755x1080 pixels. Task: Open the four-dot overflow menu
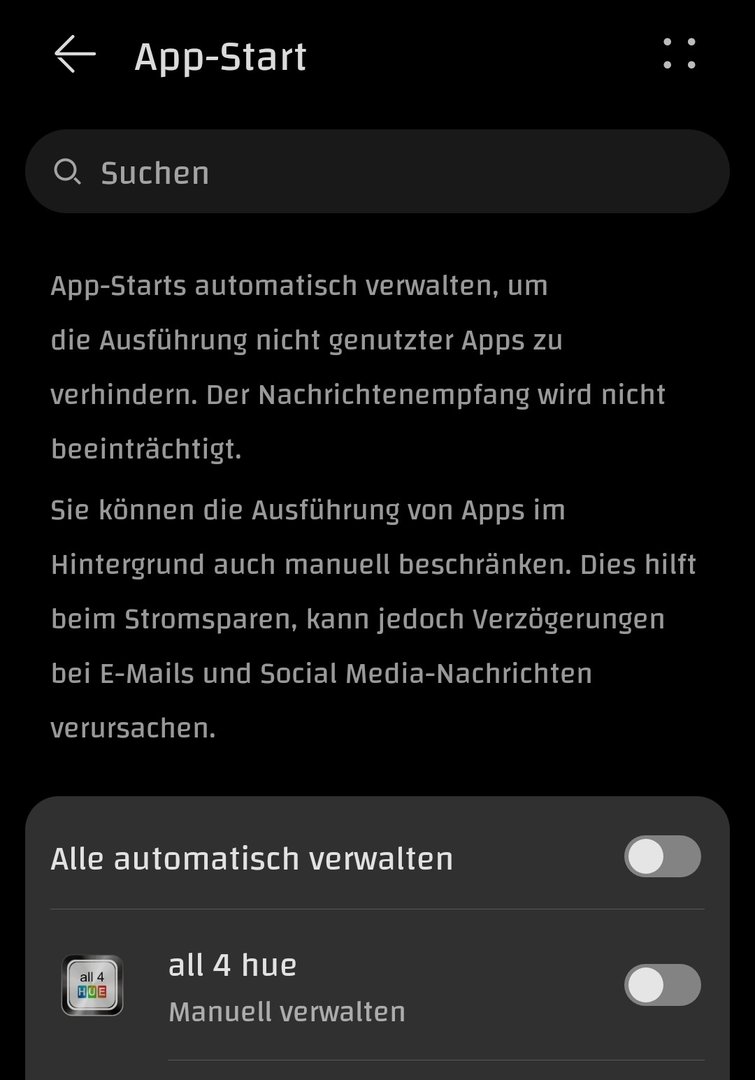click(x=679, y=54)
